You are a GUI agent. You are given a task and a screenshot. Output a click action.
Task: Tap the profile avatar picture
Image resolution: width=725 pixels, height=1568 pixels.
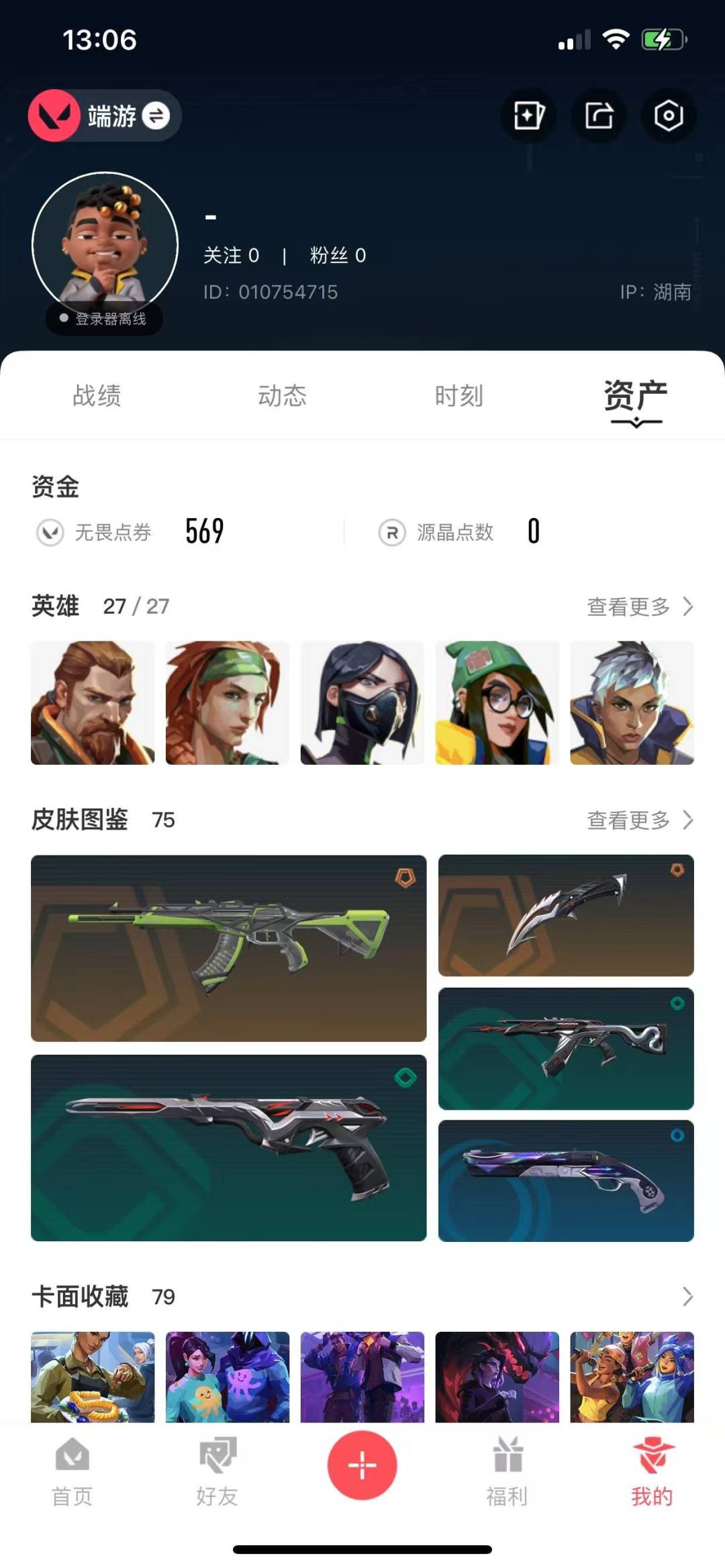105,244
